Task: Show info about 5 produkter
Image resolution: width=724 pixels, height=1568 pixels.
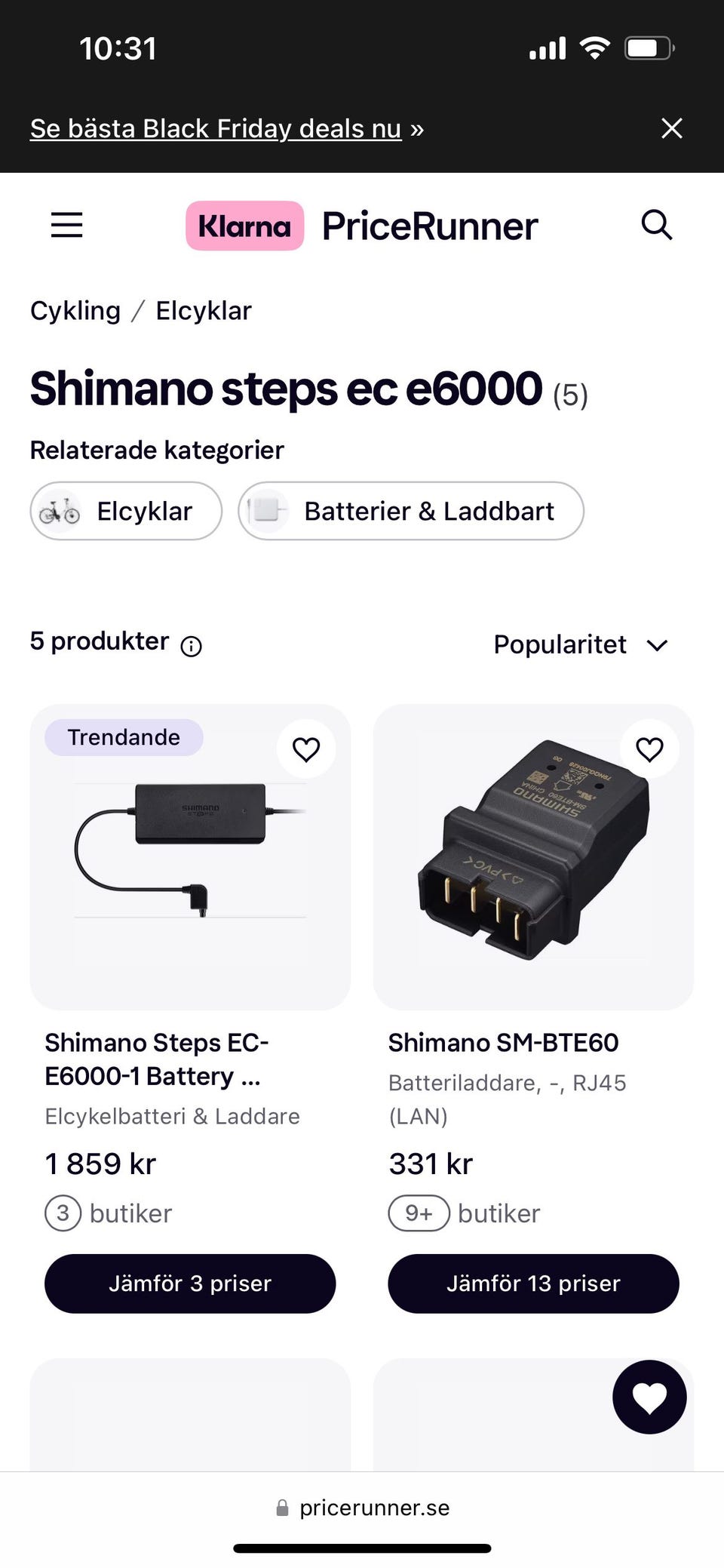Action: click(192, 646)
